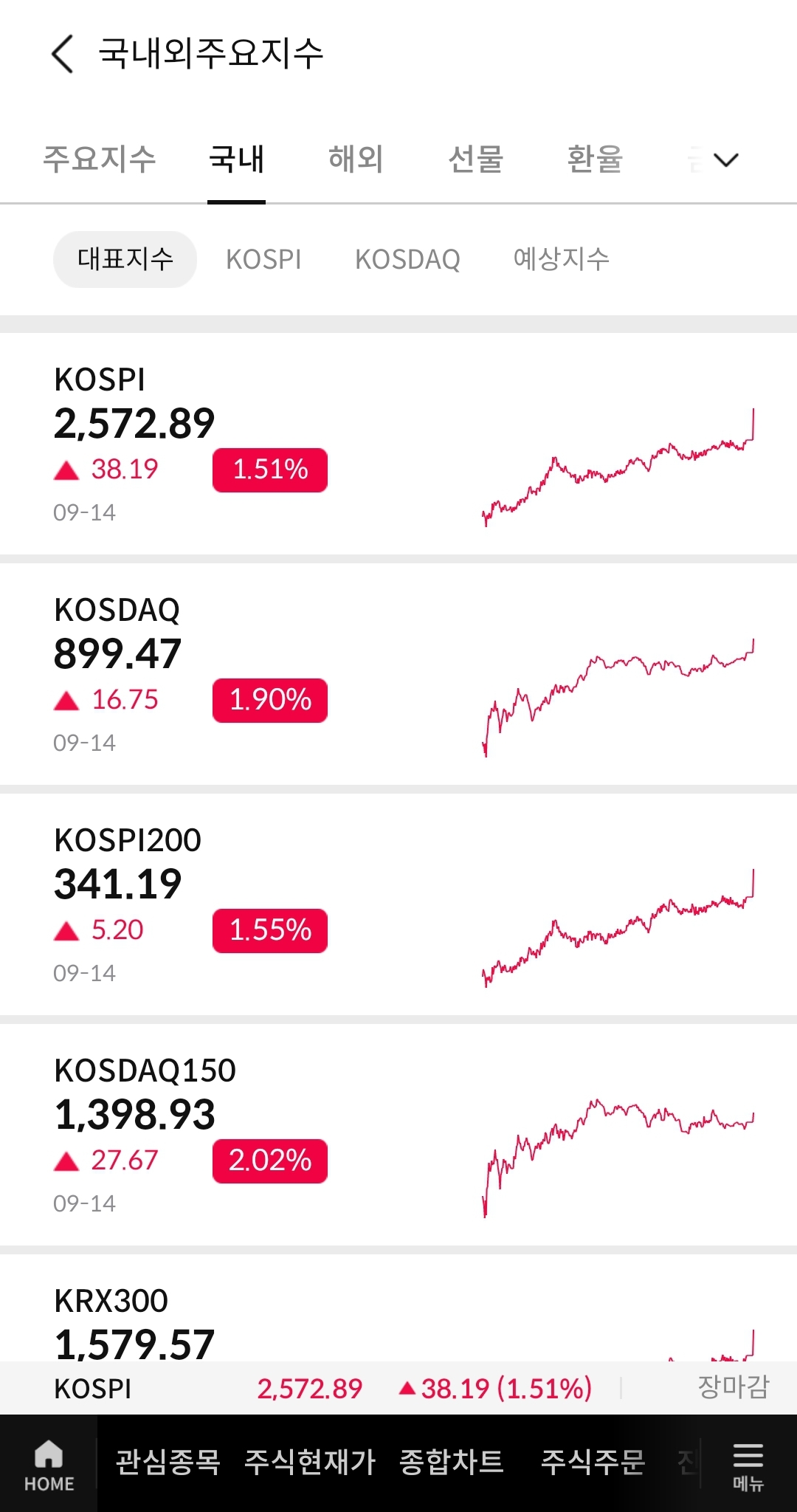The width and height of the screenshot is (797, 1512).
Task: Open the 메뉴 hamburger menu
Action: tap(748, 1465)
